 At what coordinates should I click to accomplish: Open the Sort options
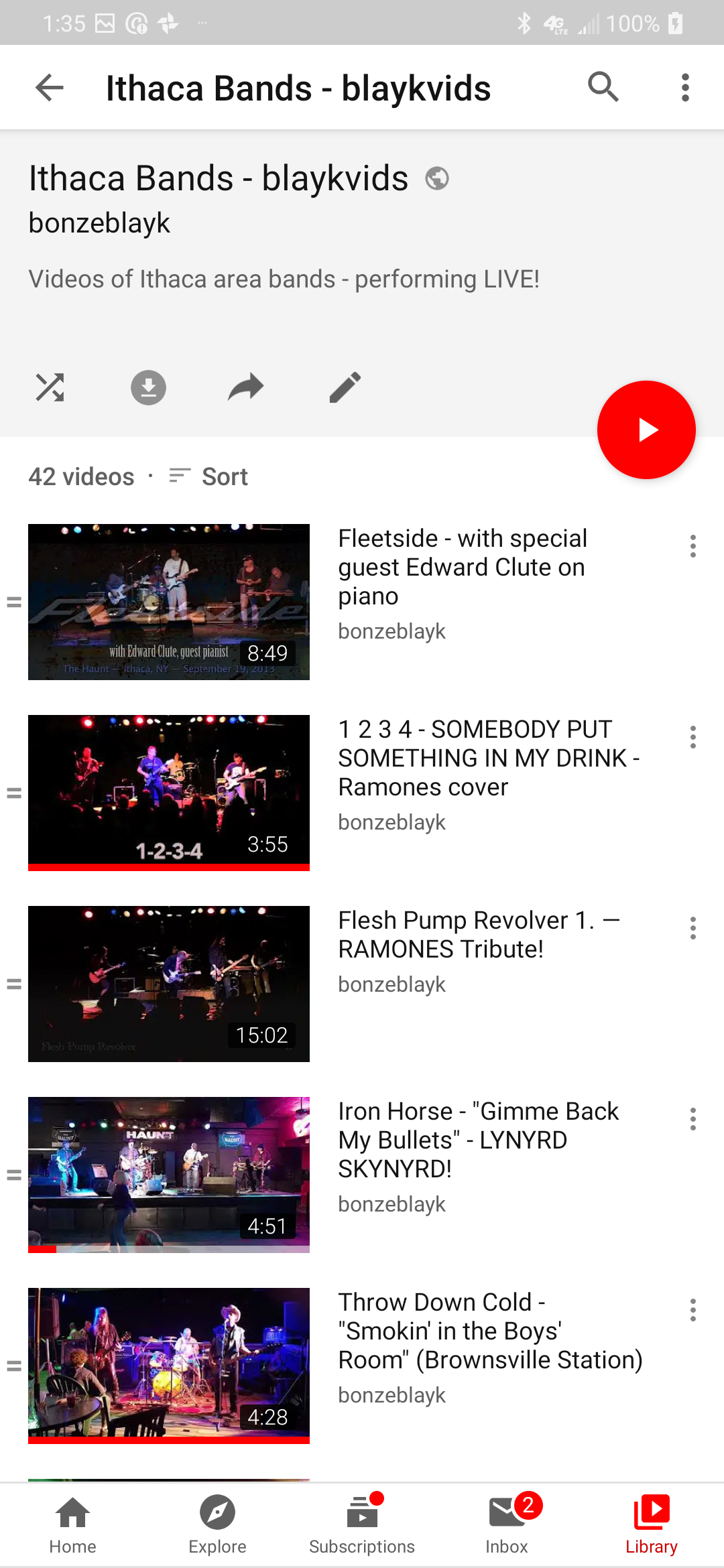coord(209,476)
